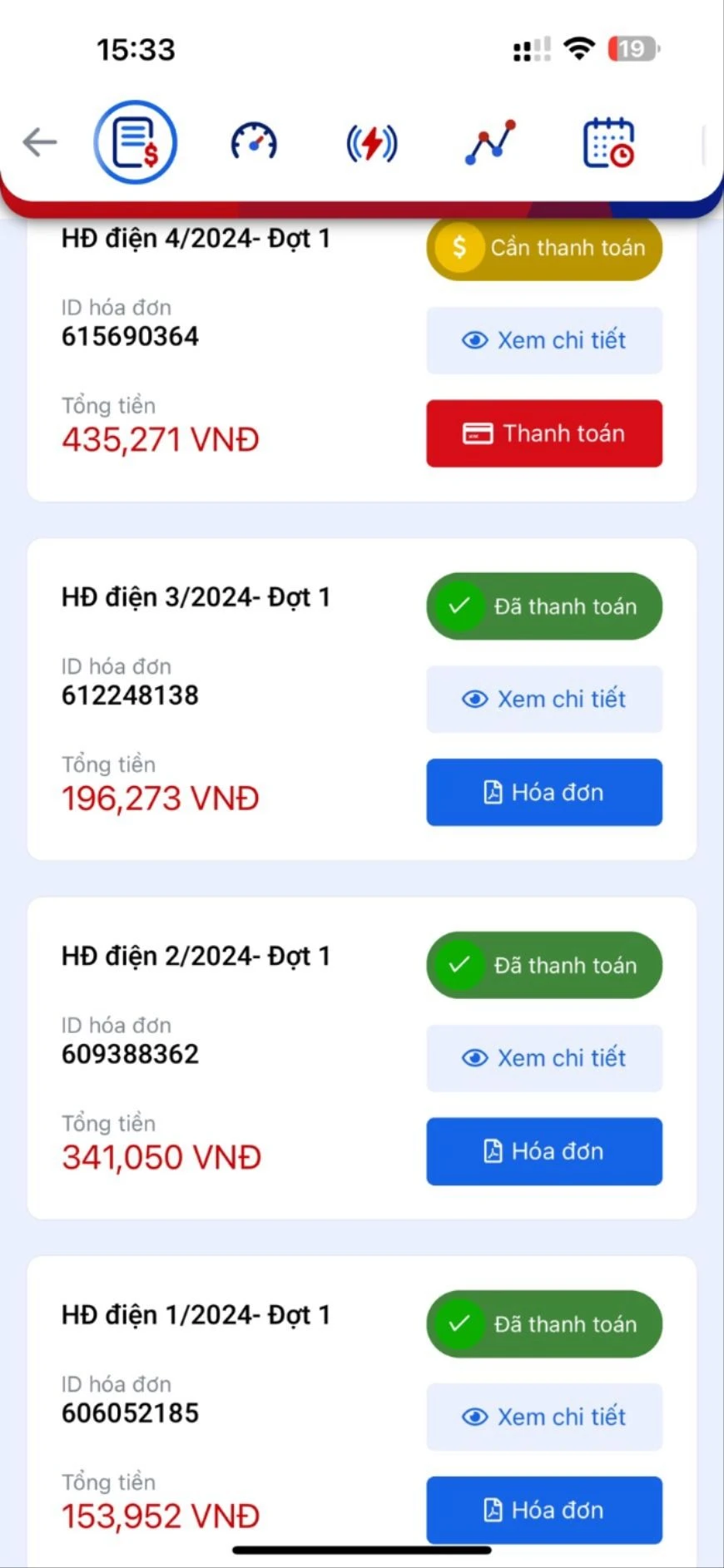Open Hóa đơn for HĐ điện 1/2024
This screenshot has height=1568, width=724.
[543, 1510]
